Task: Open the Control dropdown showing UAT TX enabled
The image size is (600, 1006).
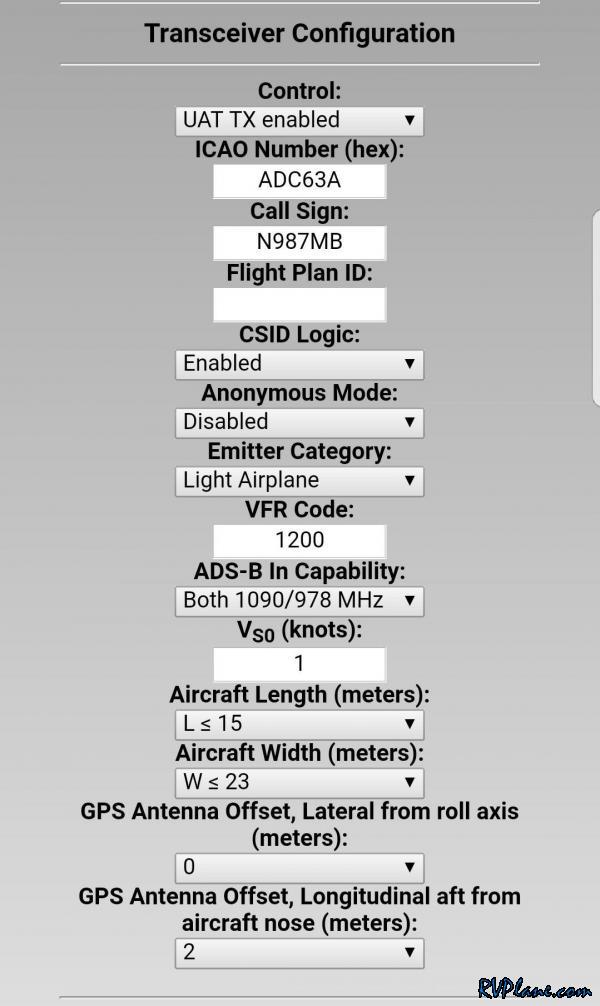Action: coord(300,121)
